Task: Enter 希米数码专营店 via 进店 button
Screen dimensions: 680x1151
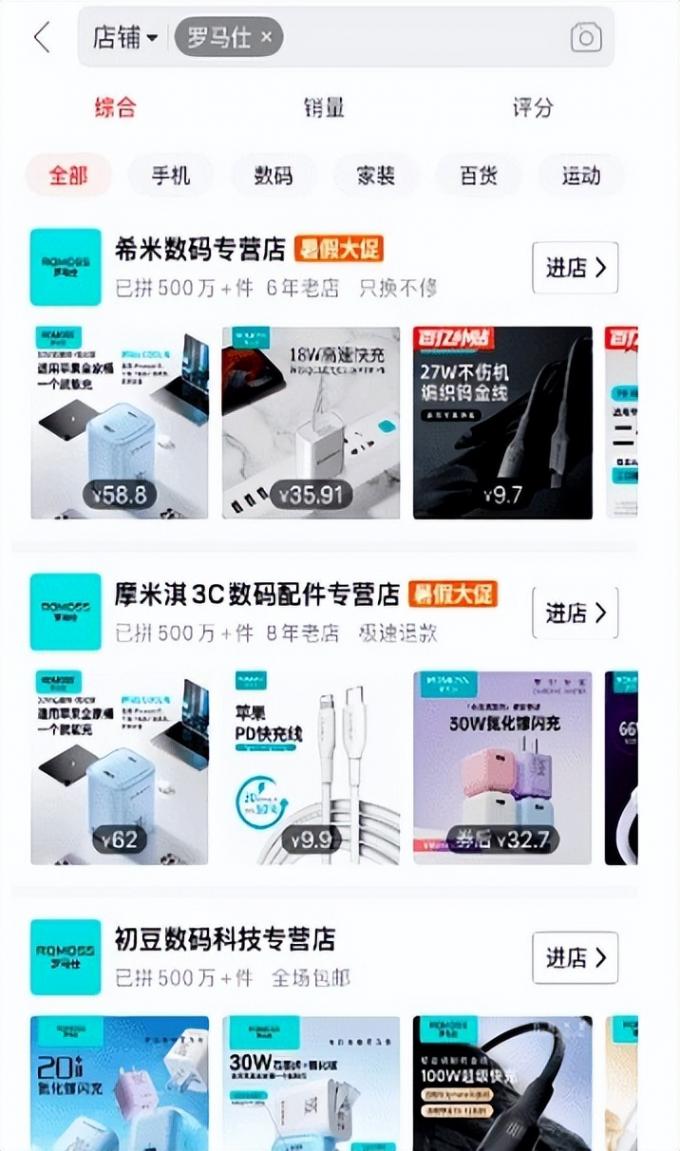Action: (x=575, y=268)
